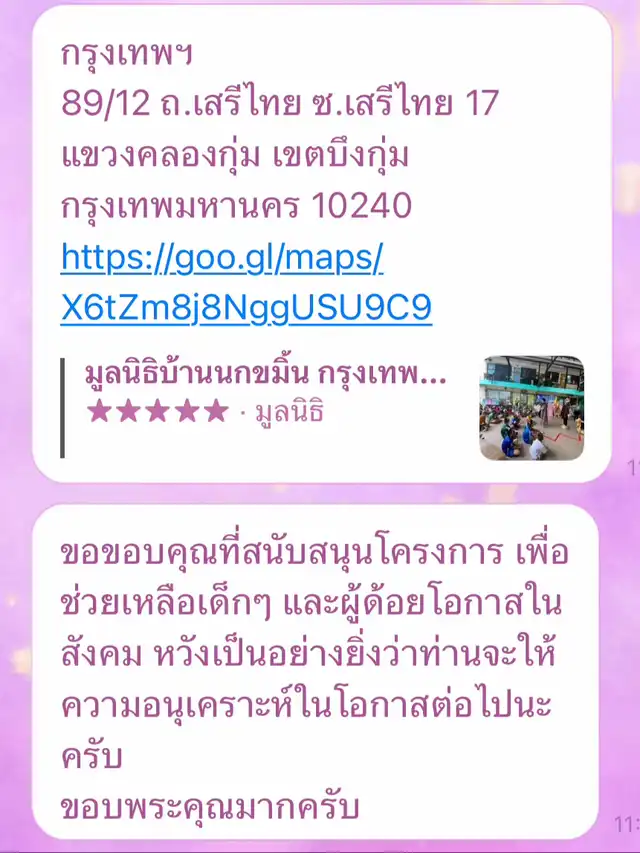This screenshot has height=853, width=640.
Task: Open the goo.gl/maps link
Action: (x=246, y=282)
